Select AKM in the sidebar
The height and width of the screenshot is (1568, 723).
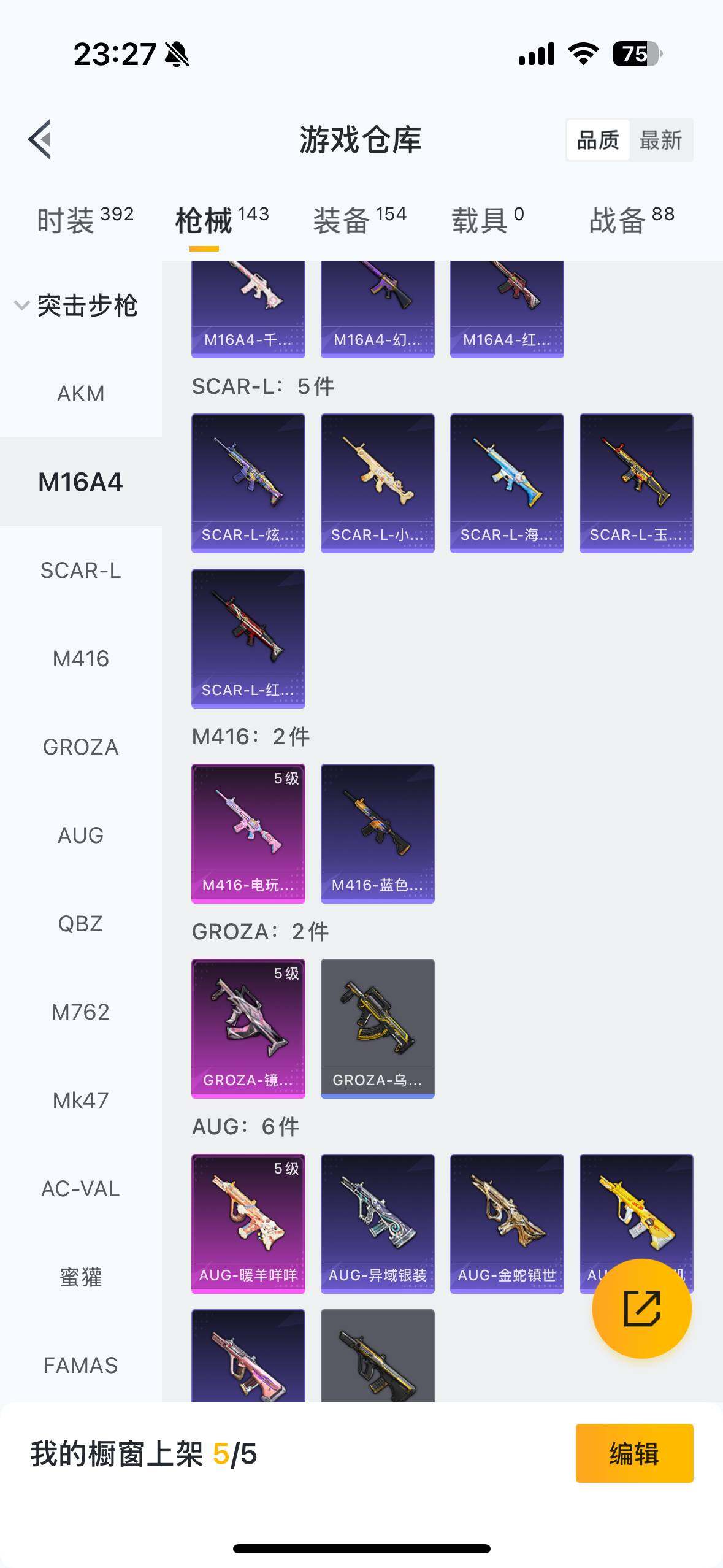[80, 393]
